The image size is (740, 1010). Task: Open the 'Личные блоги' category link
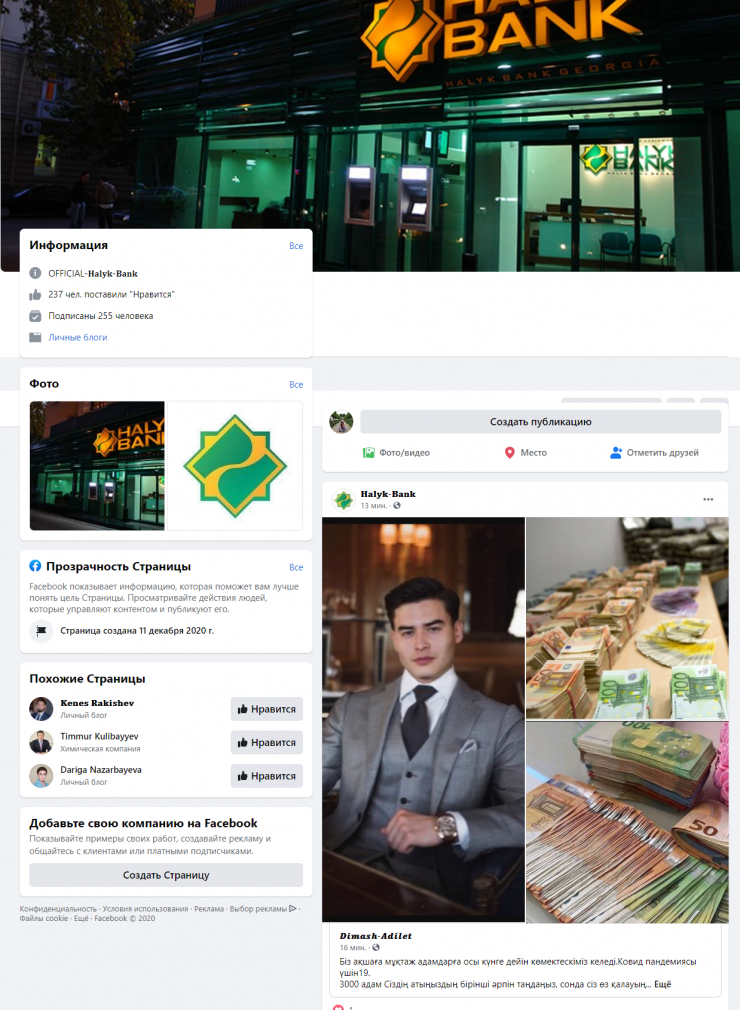(77, 337)
